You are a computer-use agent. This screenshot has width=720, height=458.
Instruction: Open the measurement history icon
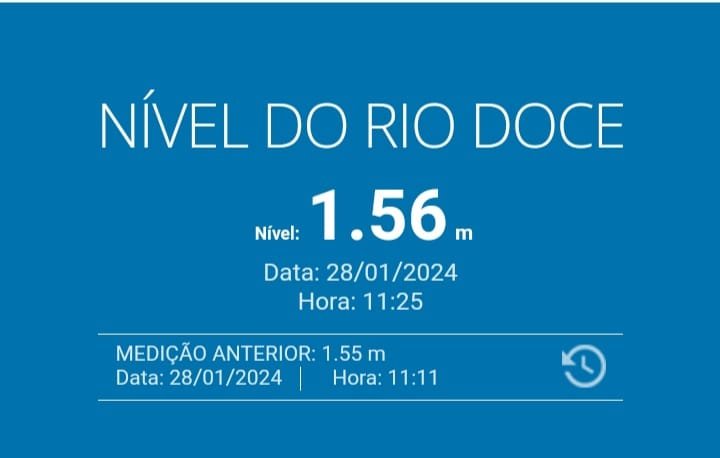tap(584, 366)
